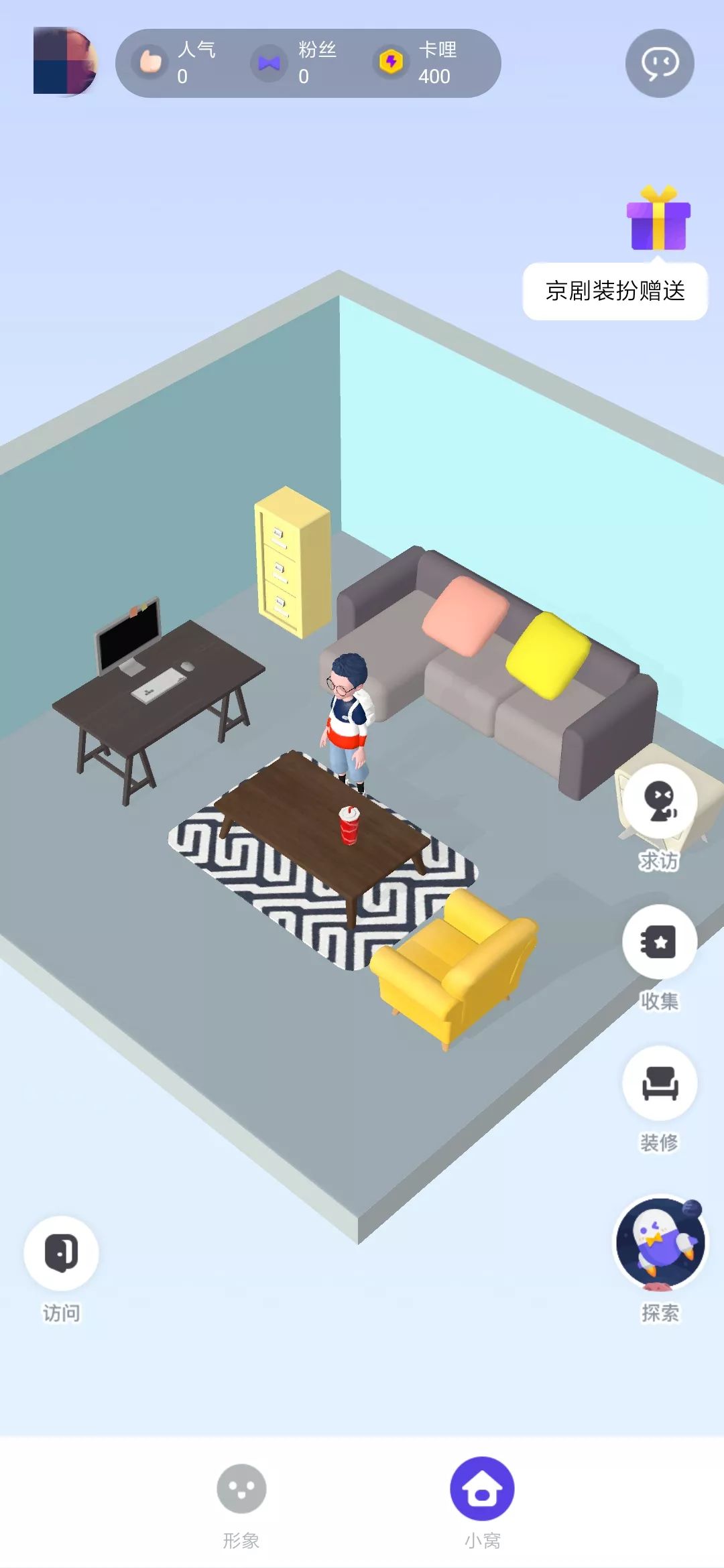
Task: Switch to the 形象 tab
Action: point(241,1489)
